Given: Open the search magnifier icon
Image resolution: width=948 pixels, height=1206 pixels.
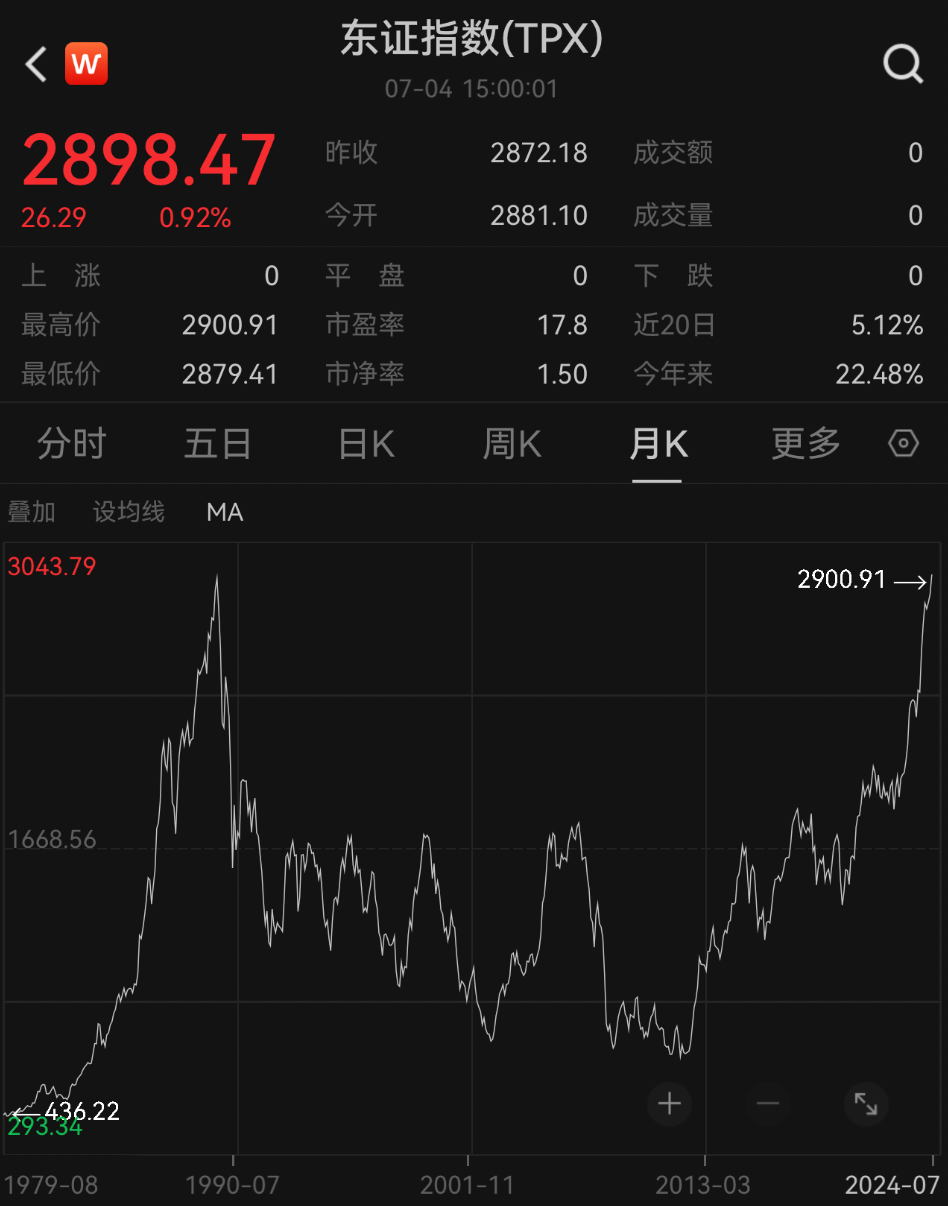Looking at the screenshot, I should pos(903,65).
